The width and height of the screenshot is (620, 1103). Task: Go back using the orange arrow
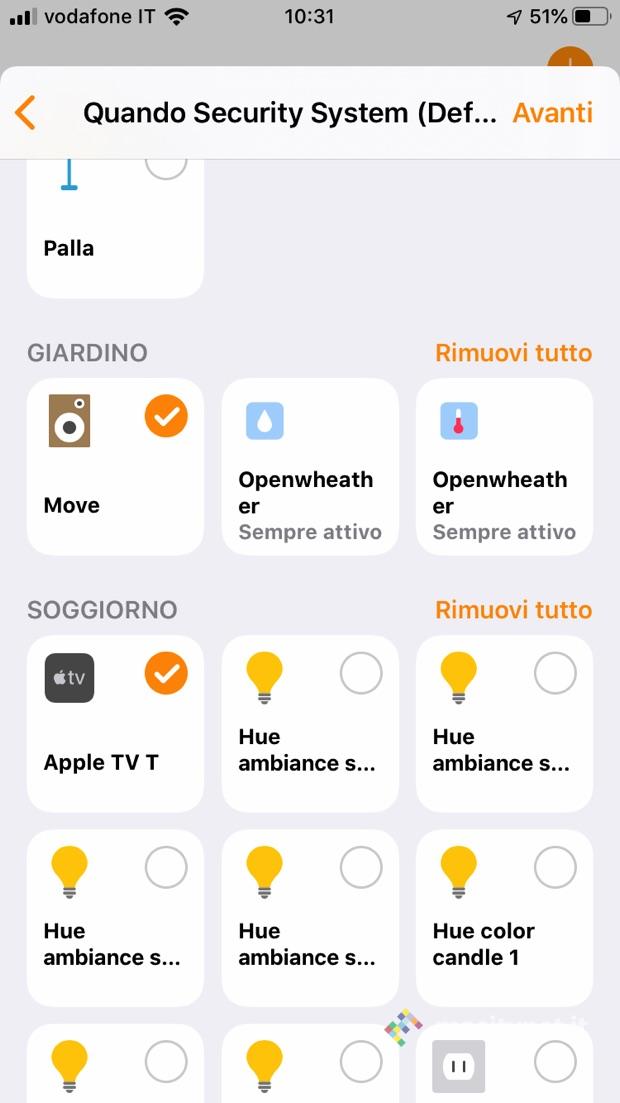pyautogui.click(x=26, y=113)
